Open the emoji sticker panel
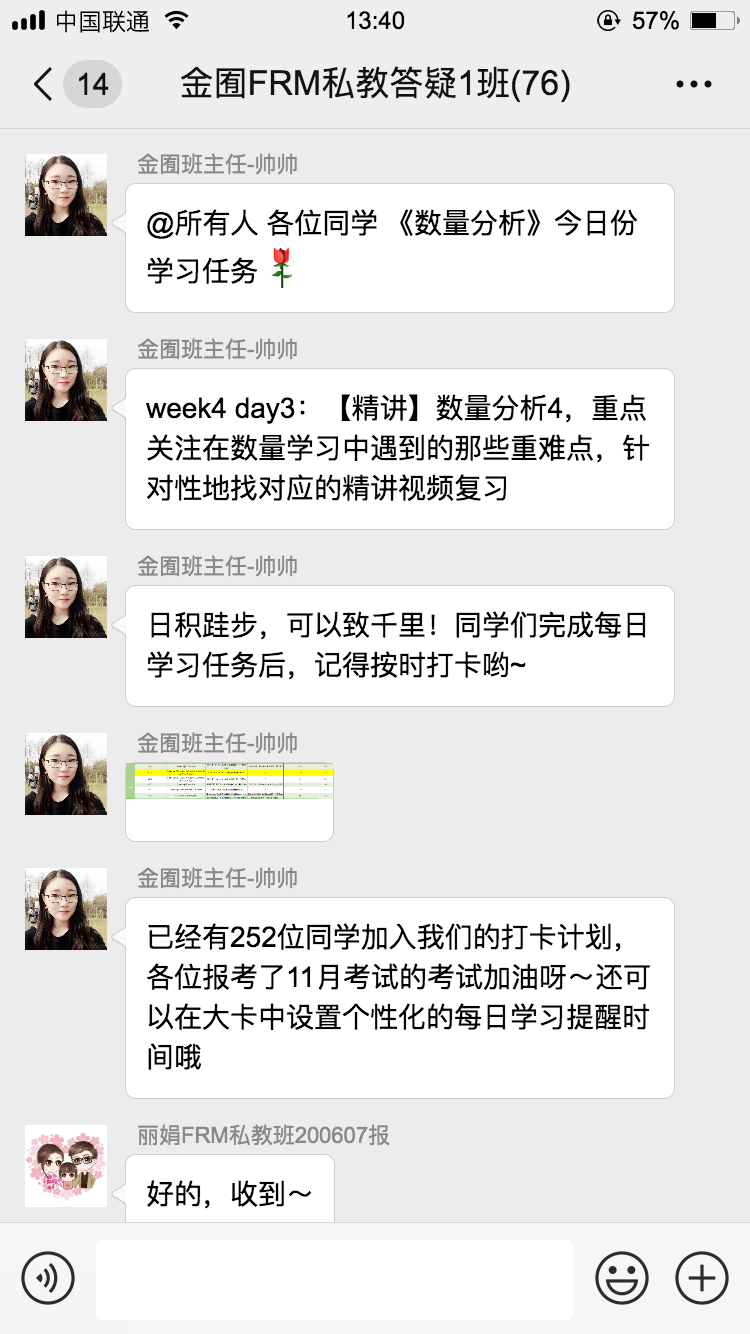This screenshot has height=1334, width=750. point(622,1278)
